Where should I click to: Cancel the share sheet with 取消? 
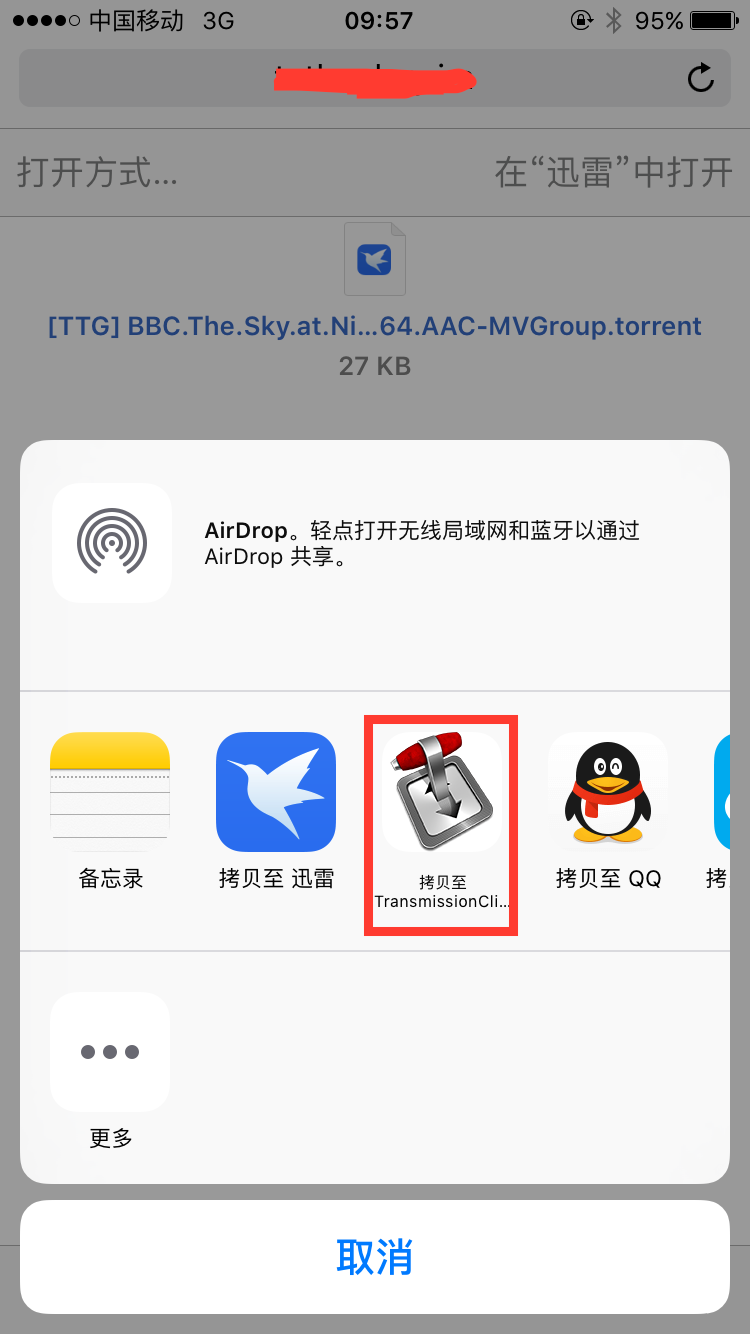point(375,1257)
